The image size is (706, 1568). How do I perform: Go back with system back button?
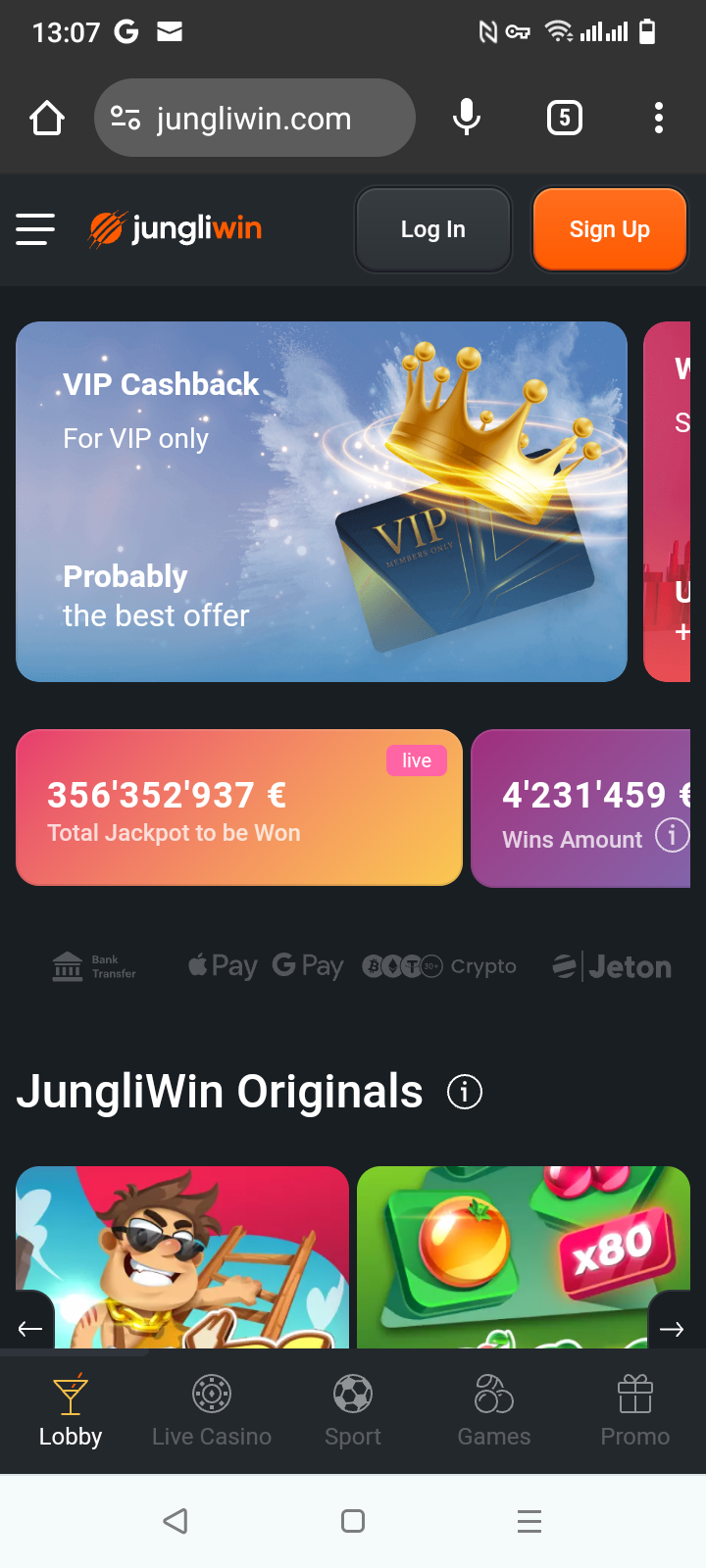click(176, 1521)
